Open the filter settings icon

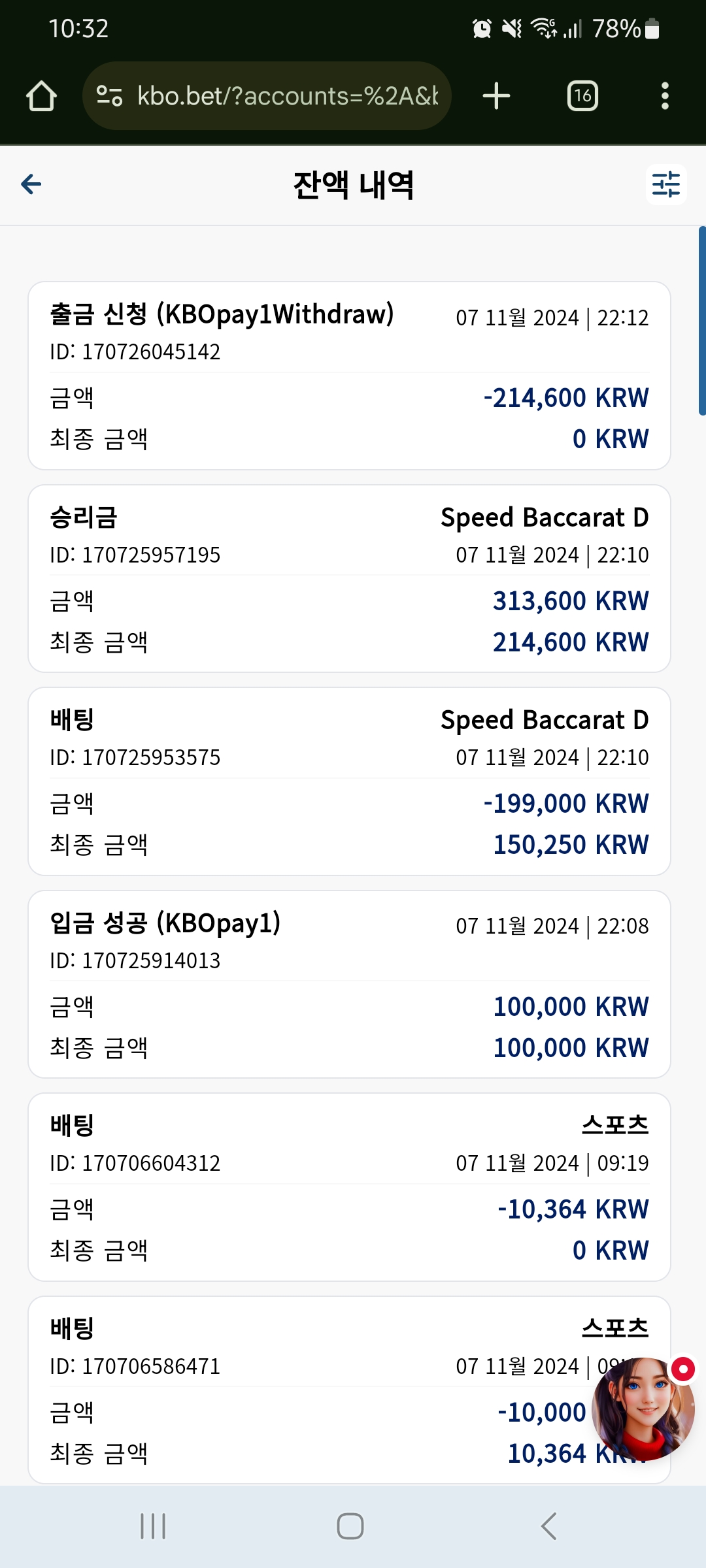click(x=666, y=184)
